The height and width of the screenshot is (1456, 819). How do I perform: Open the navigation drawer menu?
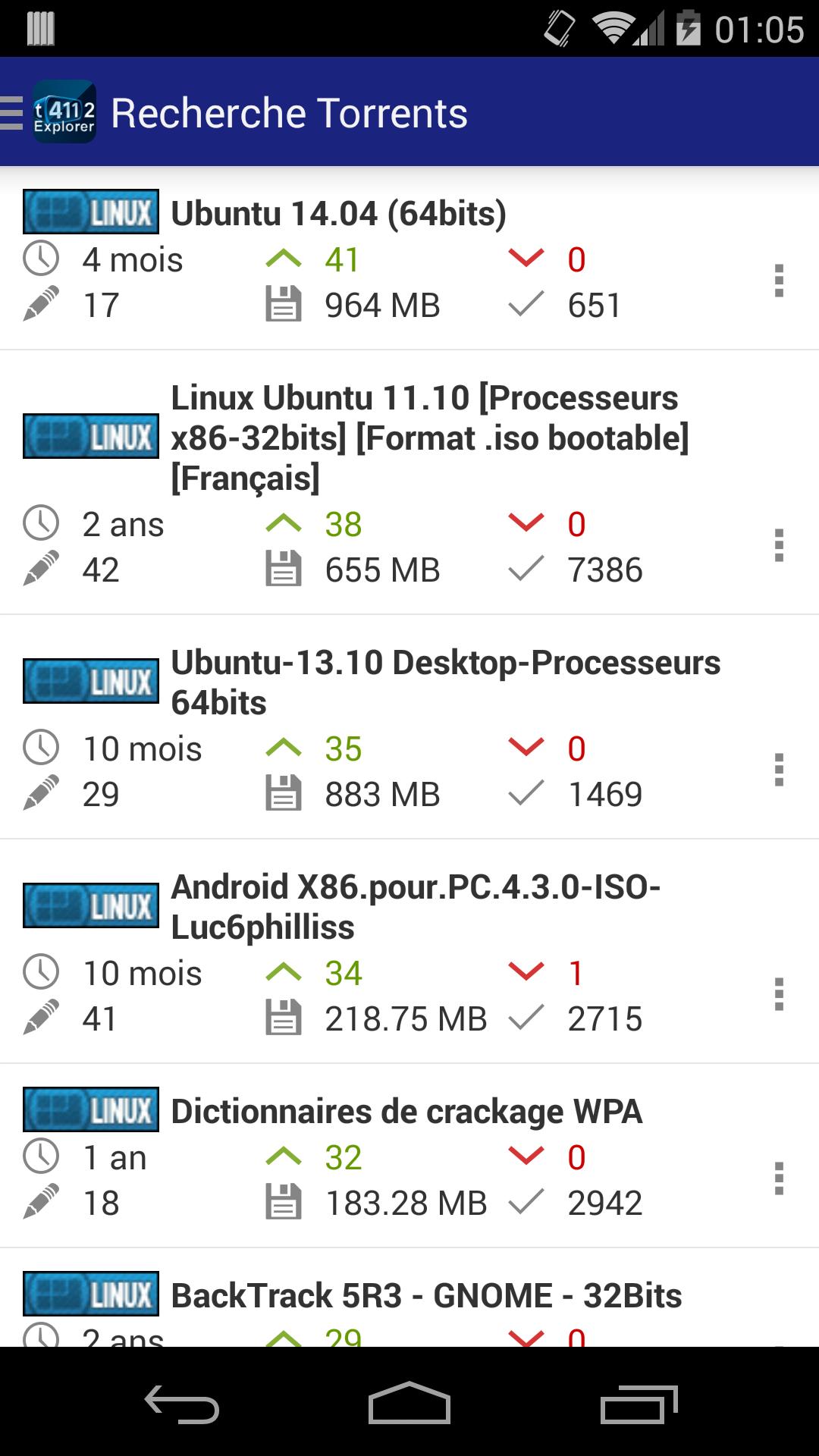(47, 112)
